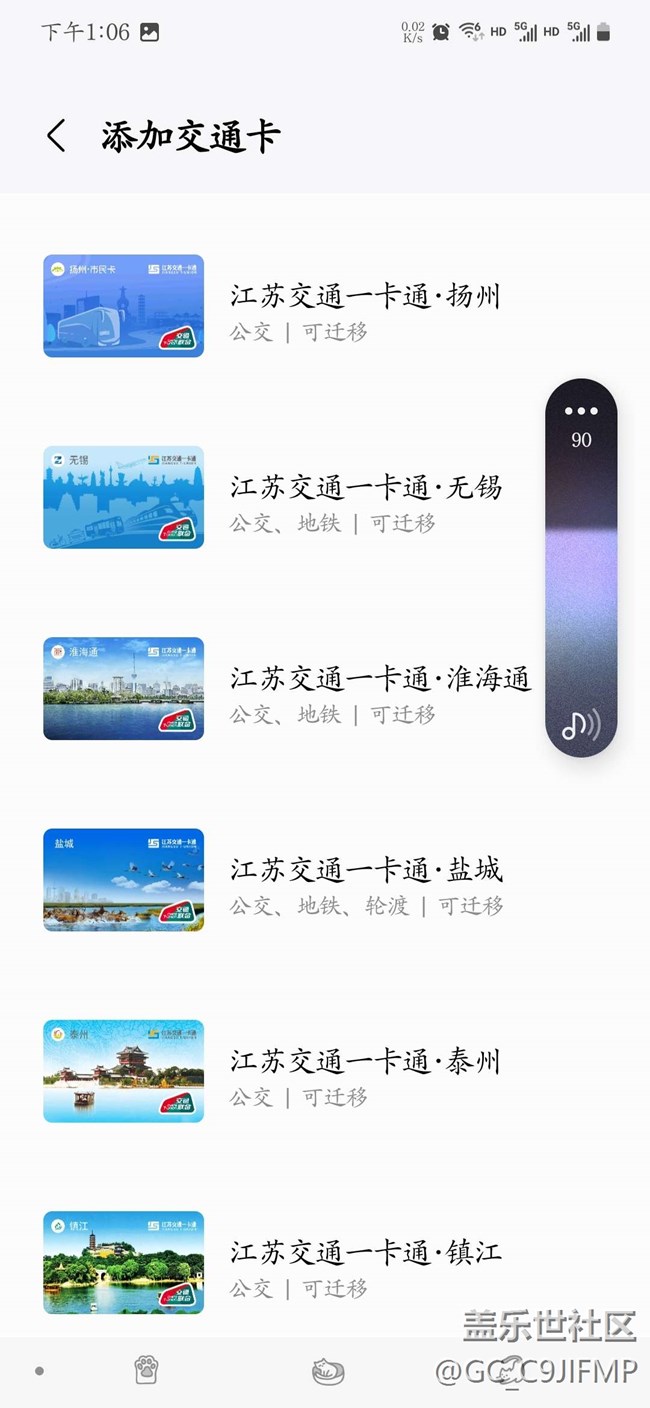The height and width of the screenshot is (1408, 650).
Task: Tap the media sound icon on volume panel
Action: coord(581,725)
